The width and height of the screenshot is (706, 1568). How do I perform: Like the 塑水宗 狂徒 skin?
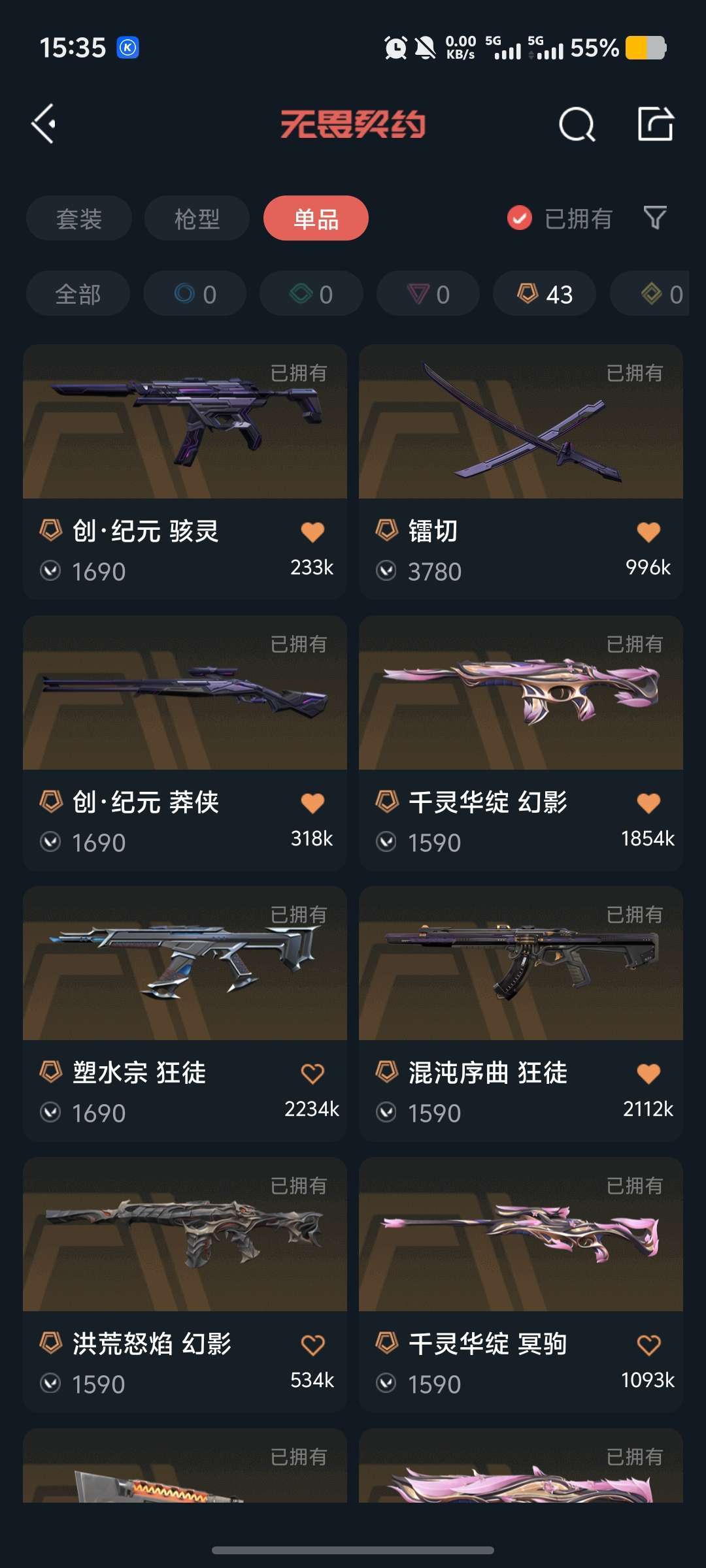[x=312, y=1073]
